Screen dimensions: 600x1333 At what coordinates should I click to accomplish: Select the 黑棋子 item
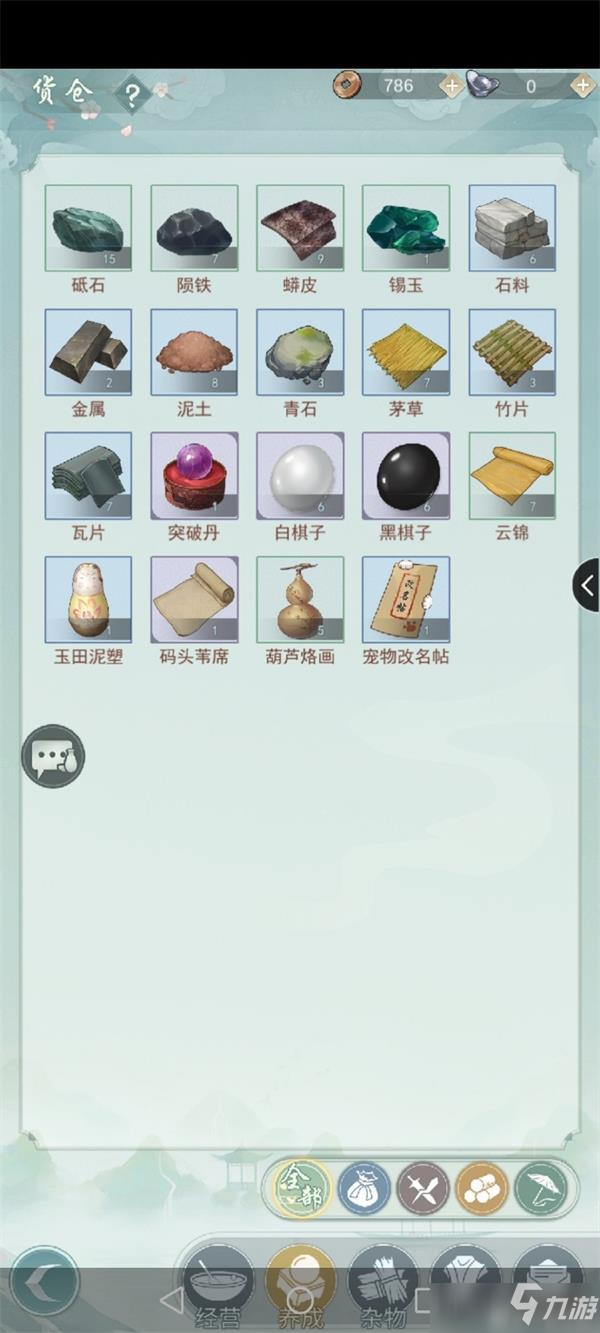pos(406,476)
